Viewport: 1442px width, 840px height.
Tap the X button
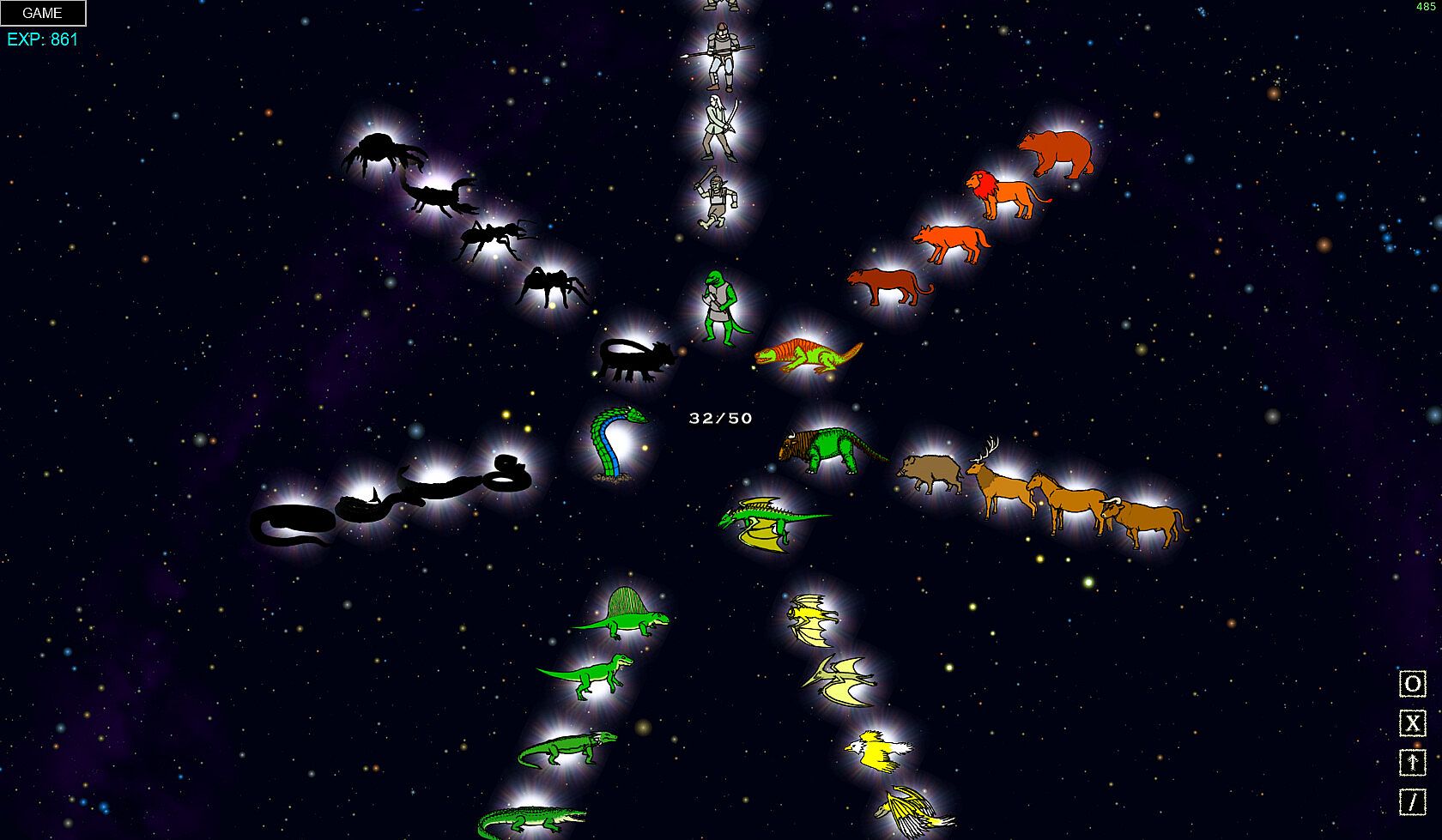pos(1412,723)
